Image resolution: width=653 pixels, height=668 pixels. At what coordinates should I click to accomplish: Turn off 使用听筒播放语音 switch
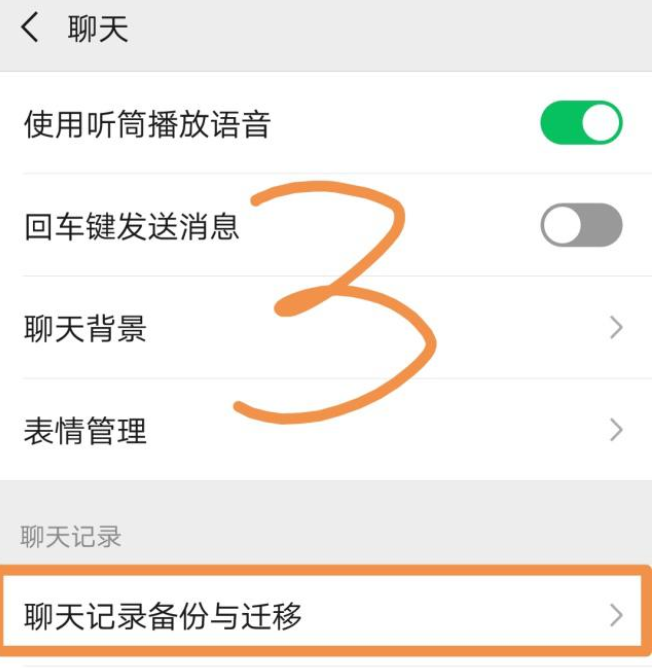[x=581, y=125]
